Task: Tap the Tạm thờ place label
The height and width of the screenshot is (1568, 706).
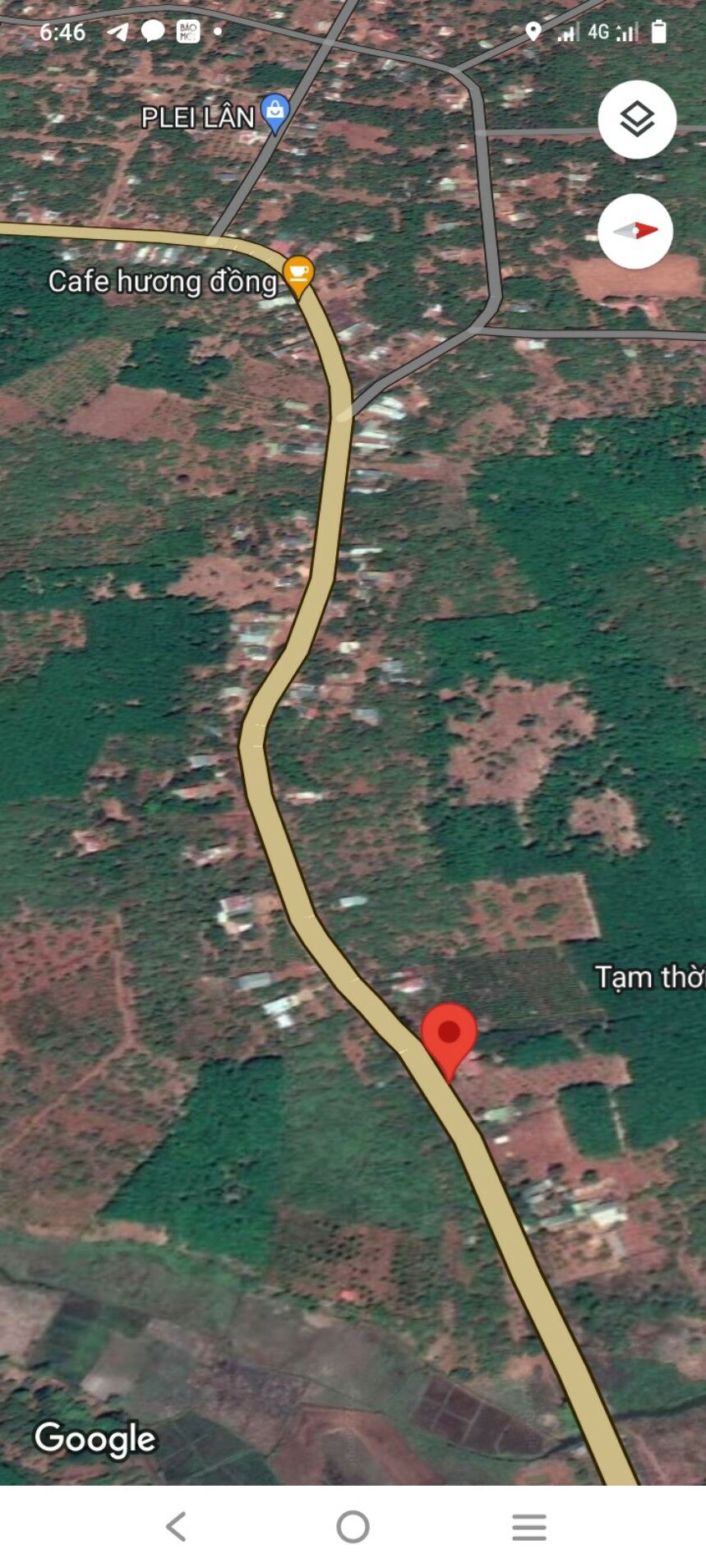Action: 652,975
